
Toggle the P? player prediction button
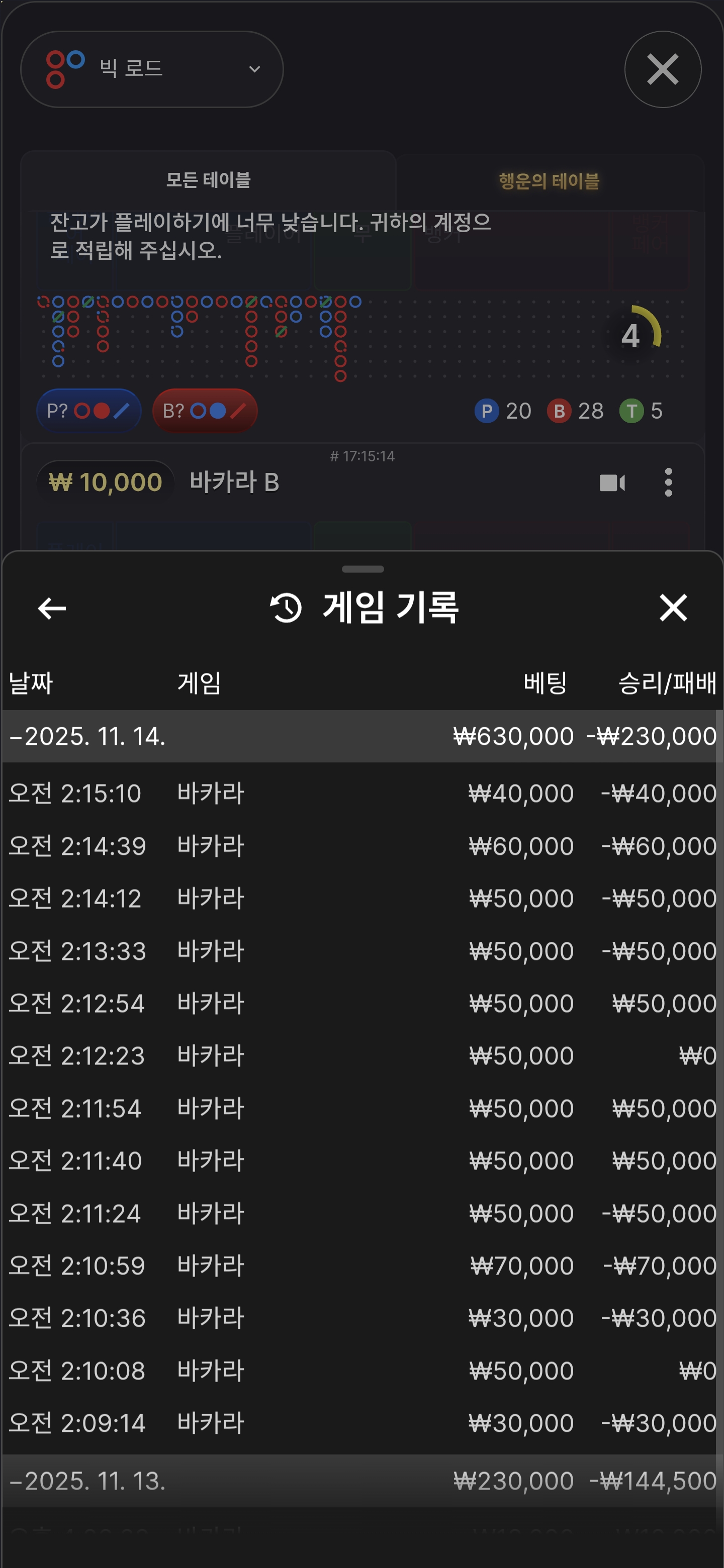(87, 411)
